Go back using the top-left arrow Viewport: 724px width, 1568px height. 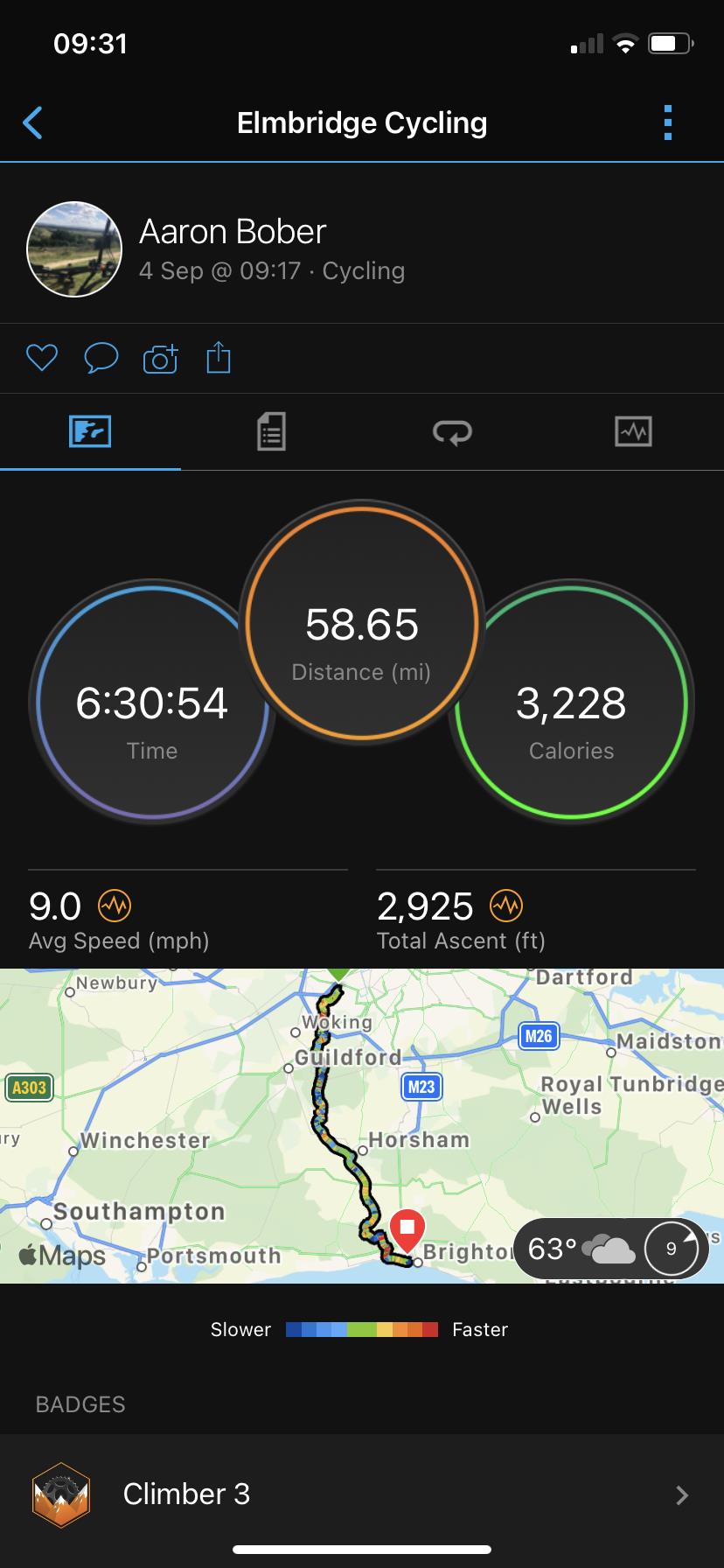(32, 123)
